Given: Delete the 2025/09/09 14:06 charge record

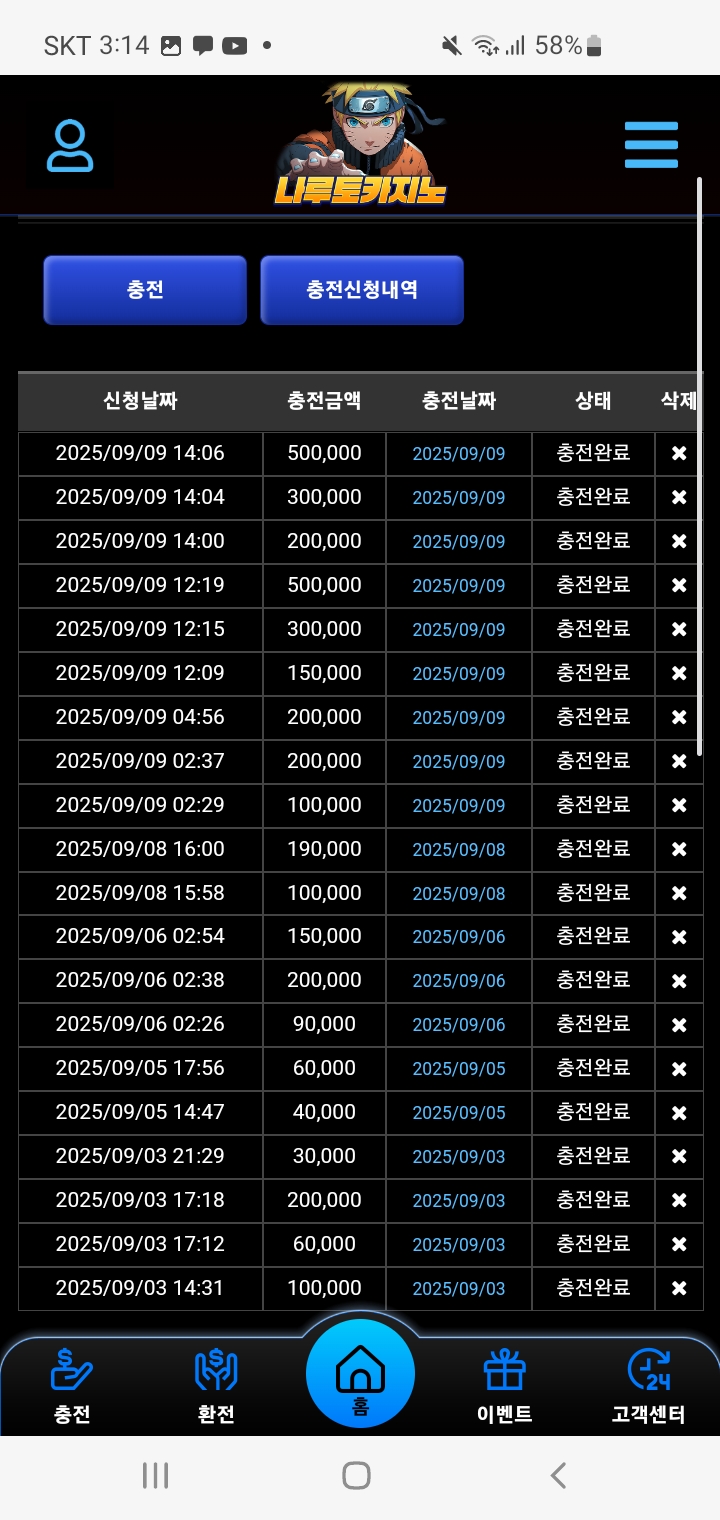Looking at the screenshot, I should click(x=679, y=453).
